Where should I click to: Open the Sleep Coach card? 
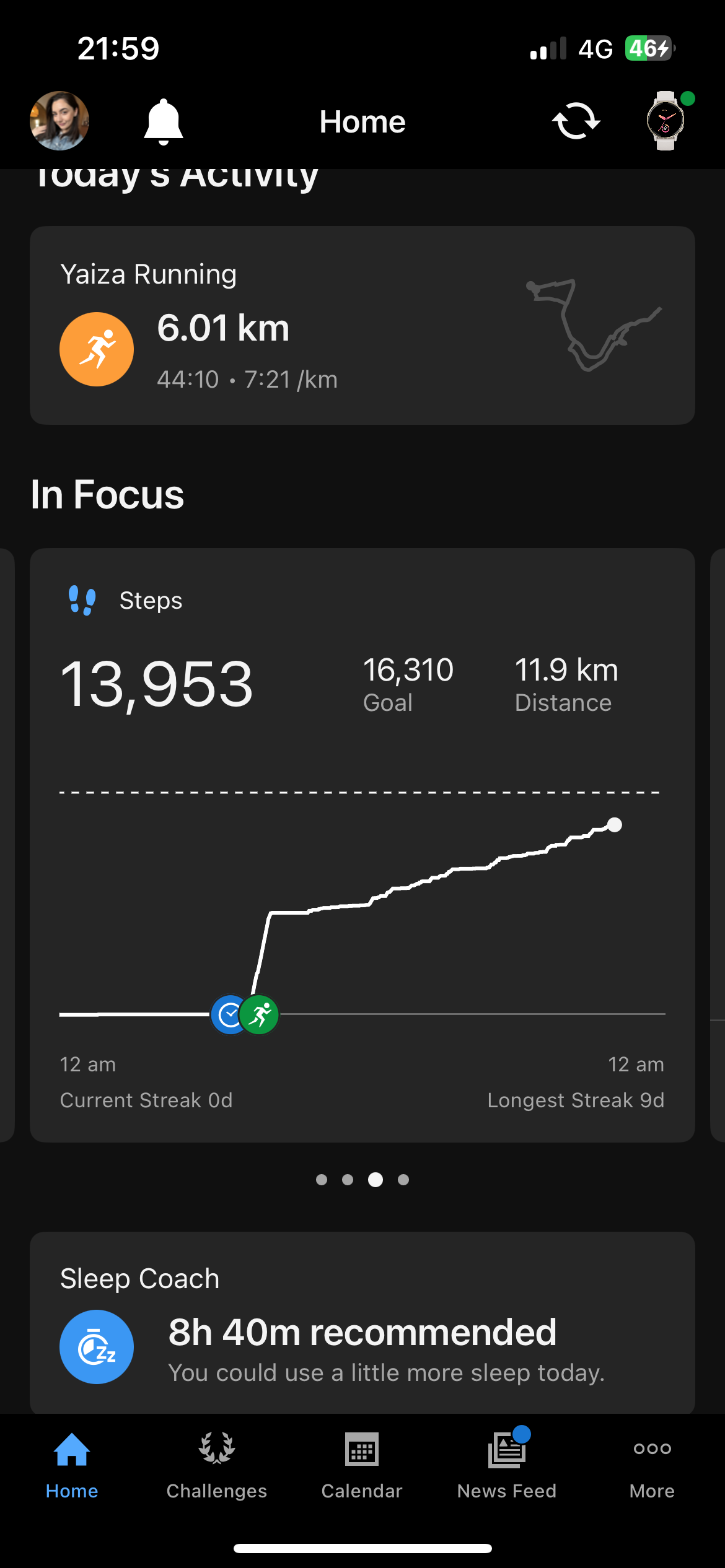coord(362,1325)
